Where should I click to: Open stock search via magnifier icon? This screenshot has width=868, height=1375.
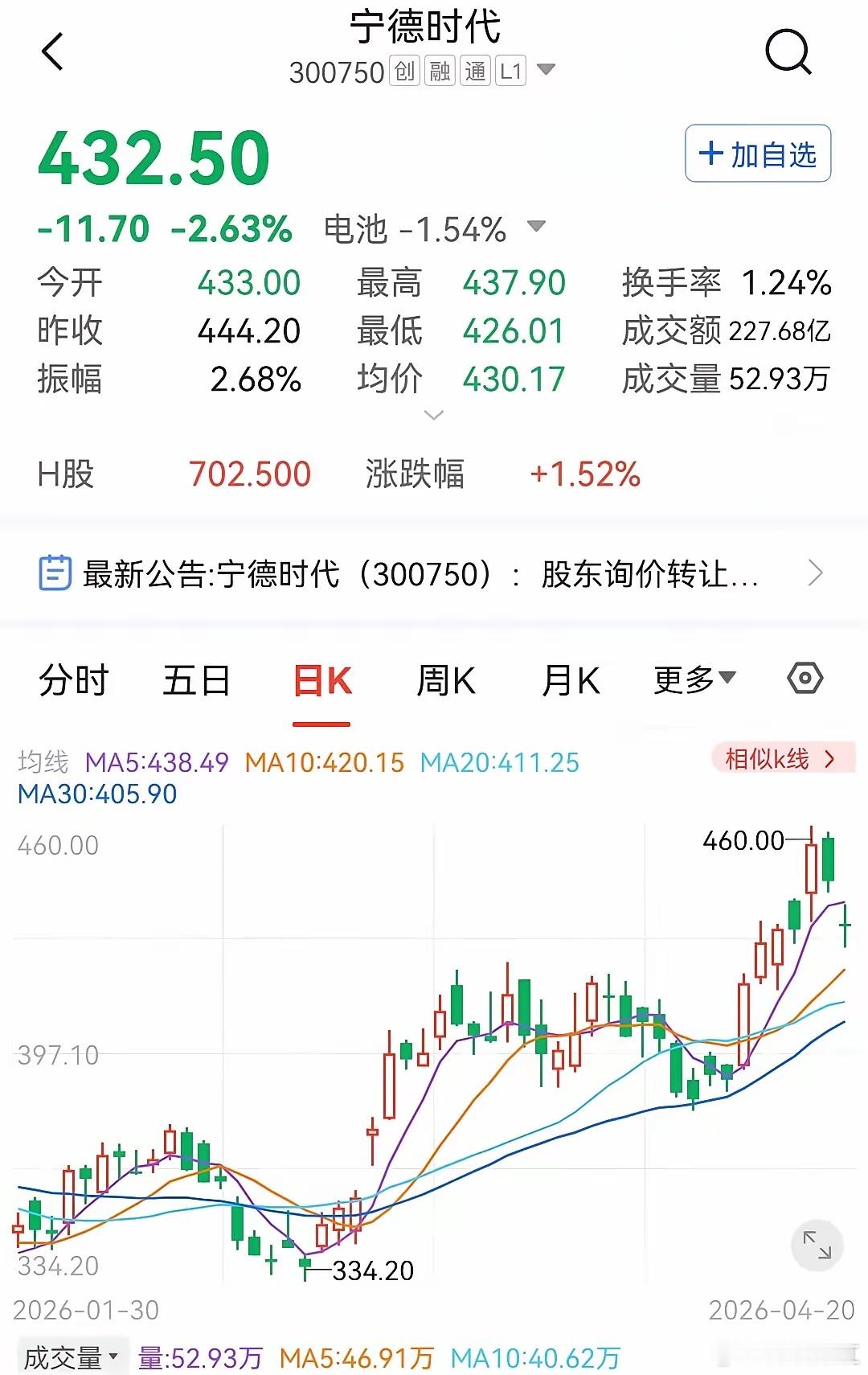click(x=788, y=53)
